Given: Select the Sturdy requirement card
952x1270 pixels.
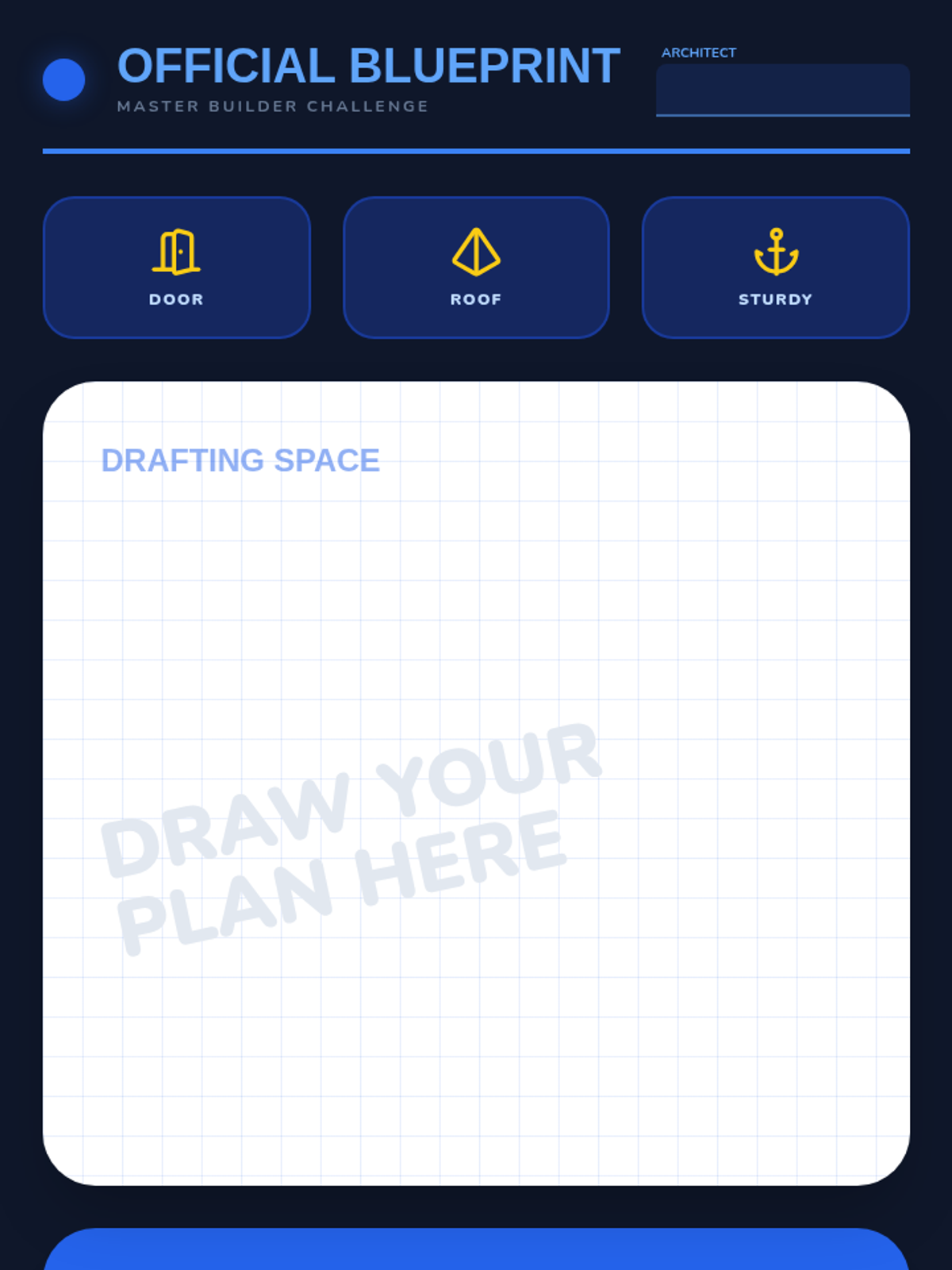Looking at the screenshot, I should click(776, 267).
